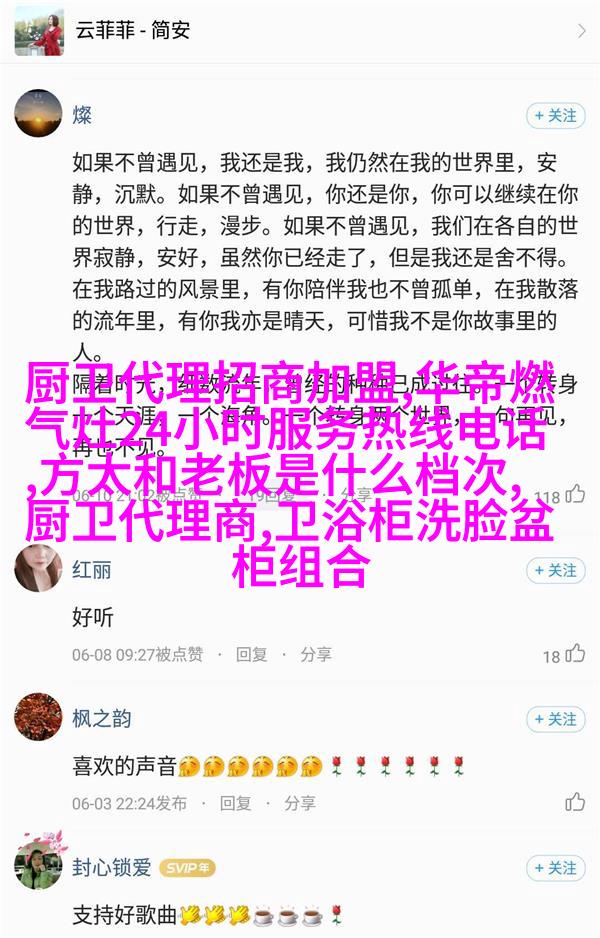
Task: Like 红丽's comment 好听
Action: (x=575, y=654)
